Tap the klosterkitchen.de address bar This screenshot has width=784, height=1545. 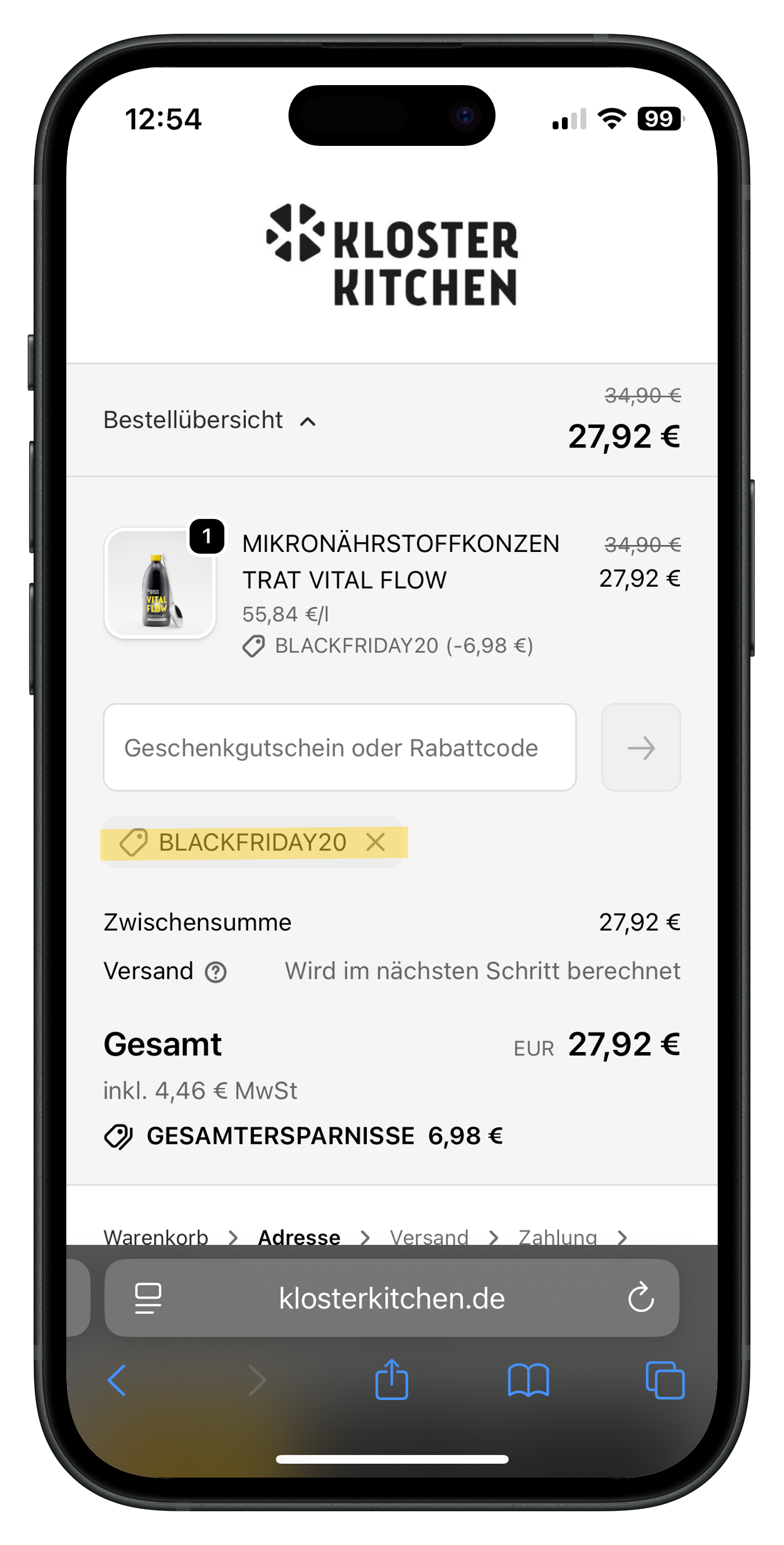click(392, 1299)
